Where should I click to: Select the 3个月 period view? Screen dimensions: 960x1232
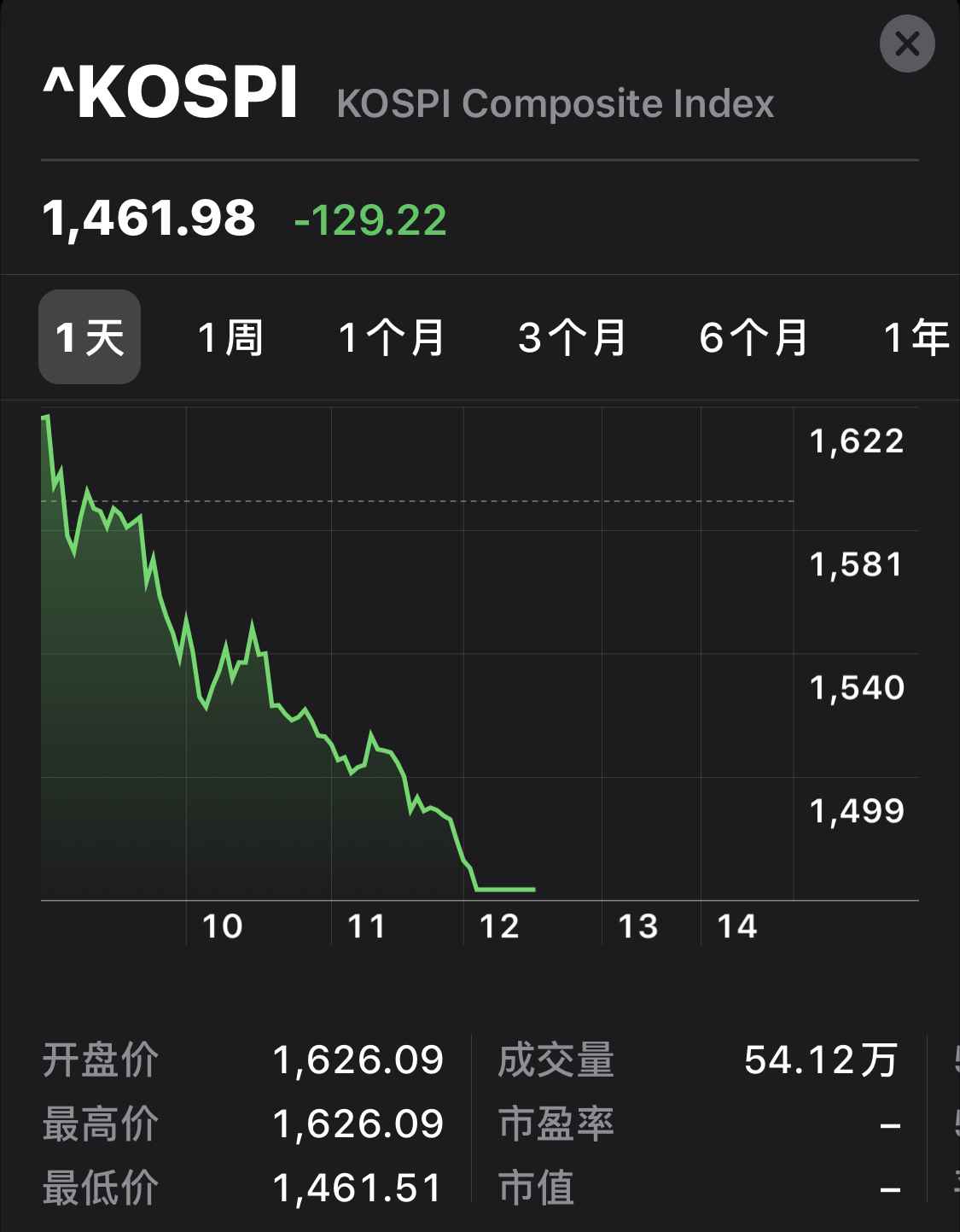(x=572, y=337)
